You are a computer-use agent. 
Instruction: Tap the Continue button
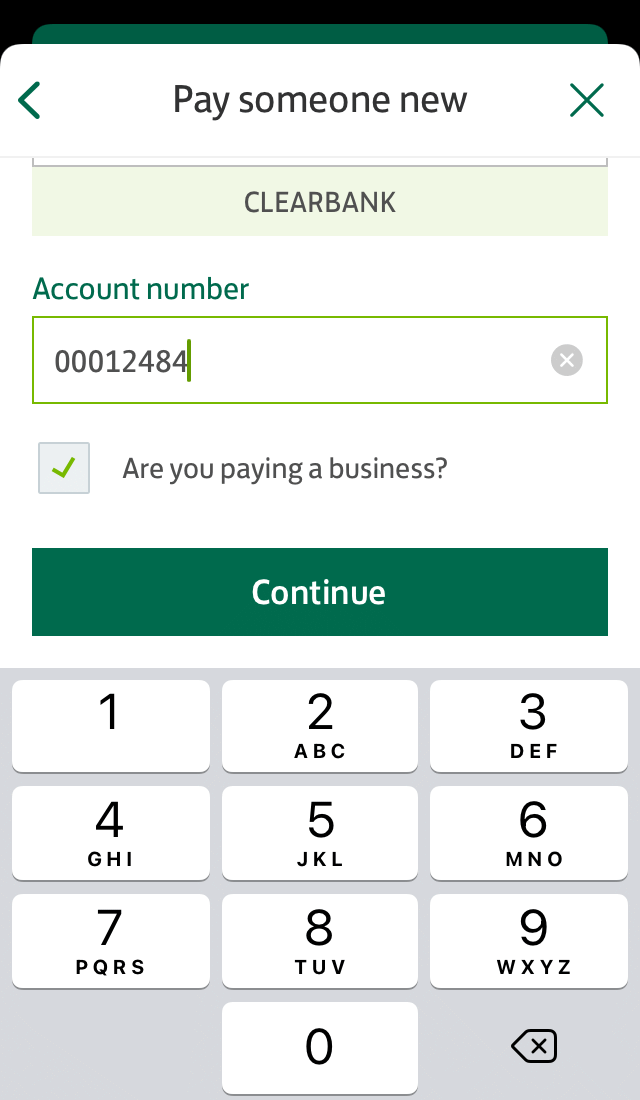point(320,592)
